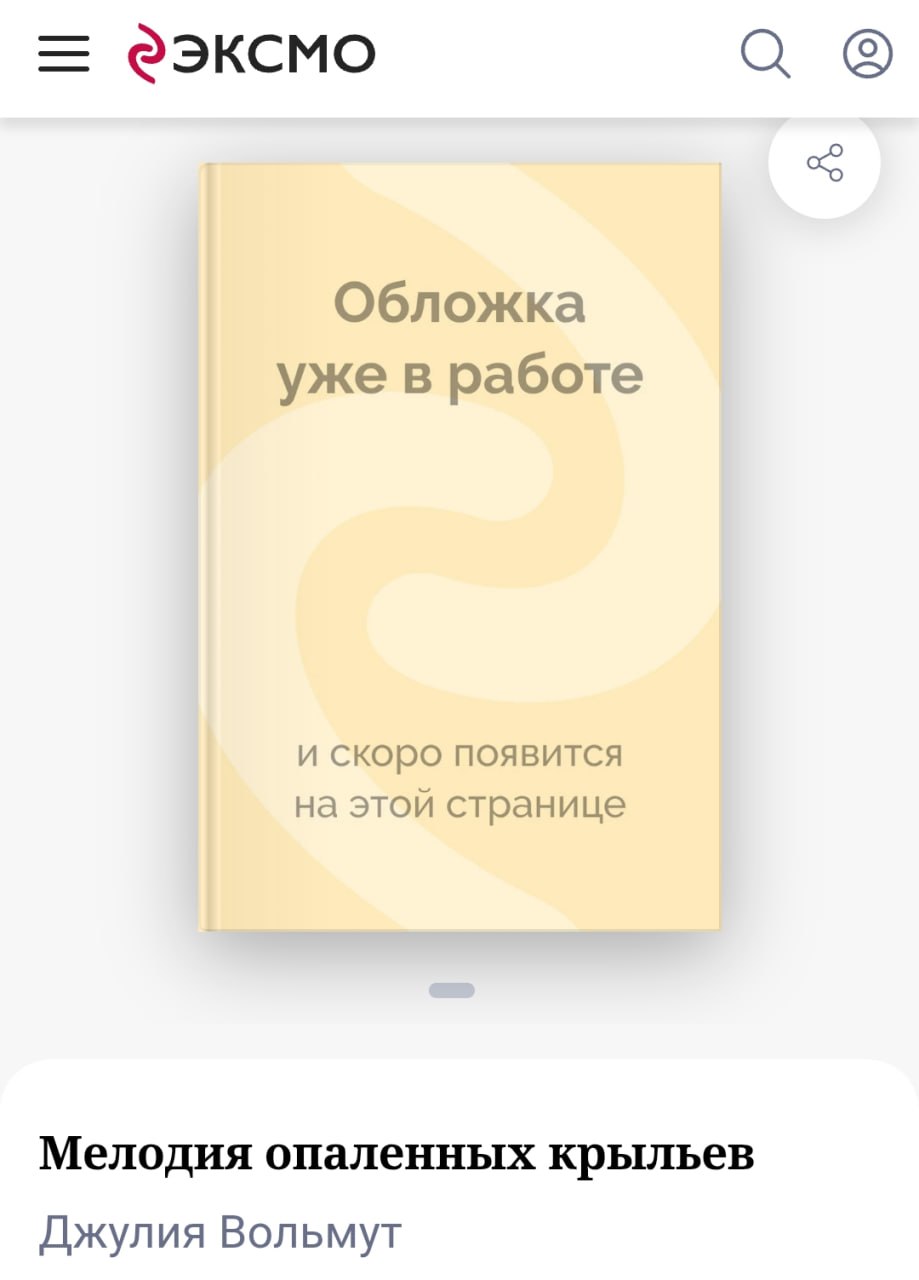Screen dimensions: 919x1280
Task: Go to the Эксмо home page
Action: click(x=251, y=54)
